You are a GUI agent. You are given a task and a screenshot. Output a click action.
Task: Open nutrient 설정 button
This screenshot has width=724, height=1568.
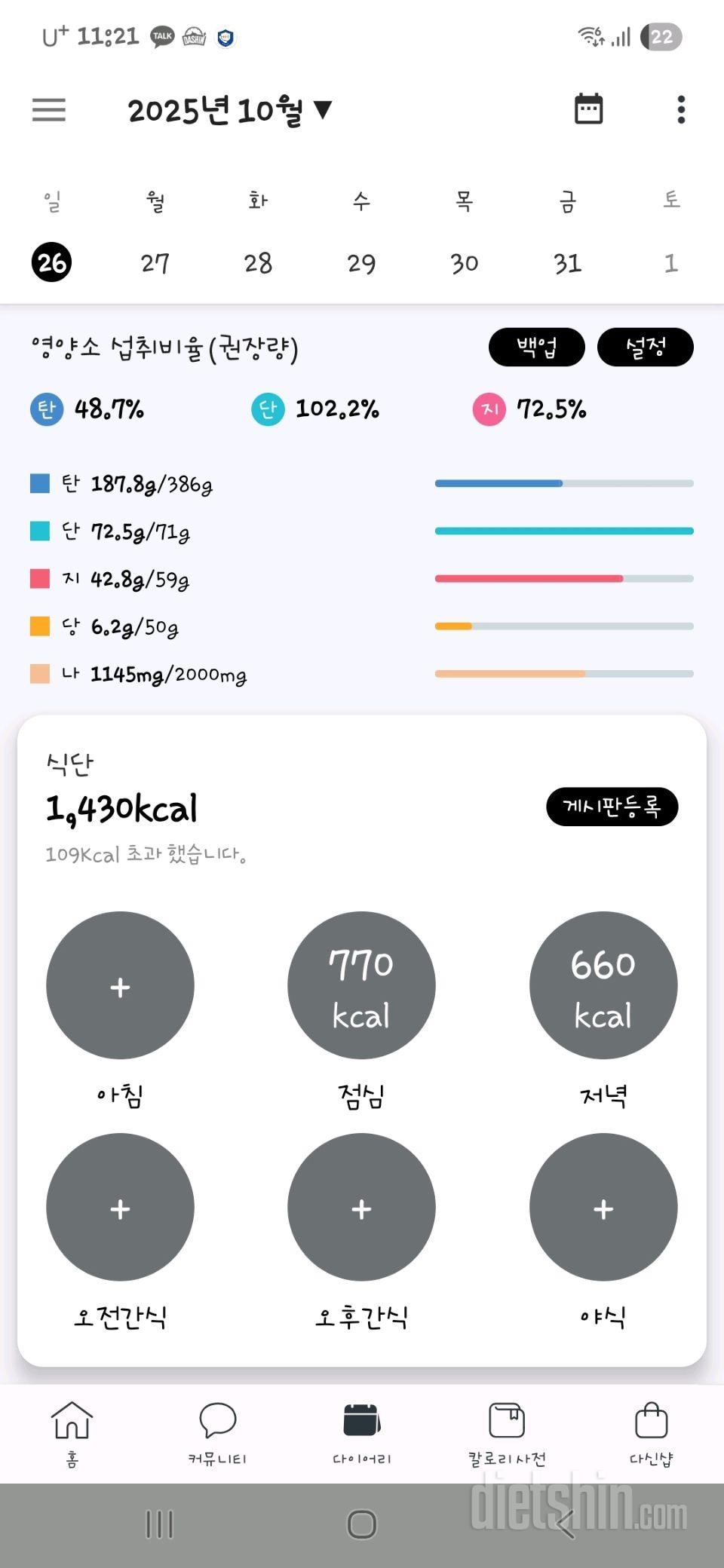click(645, 348)
